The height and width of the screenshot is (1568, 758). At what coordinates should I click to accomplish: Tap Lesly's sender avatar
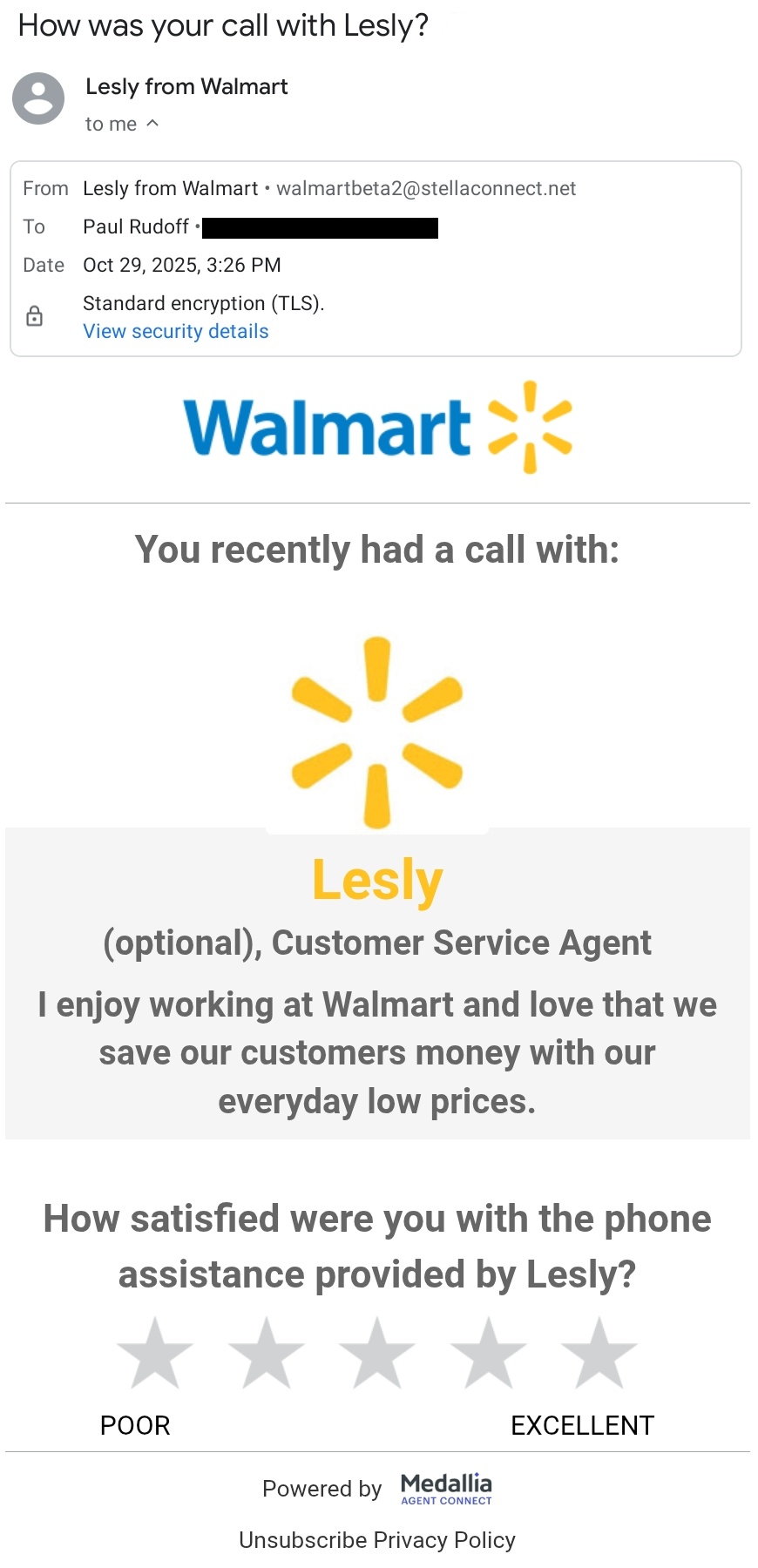(38, 98)
